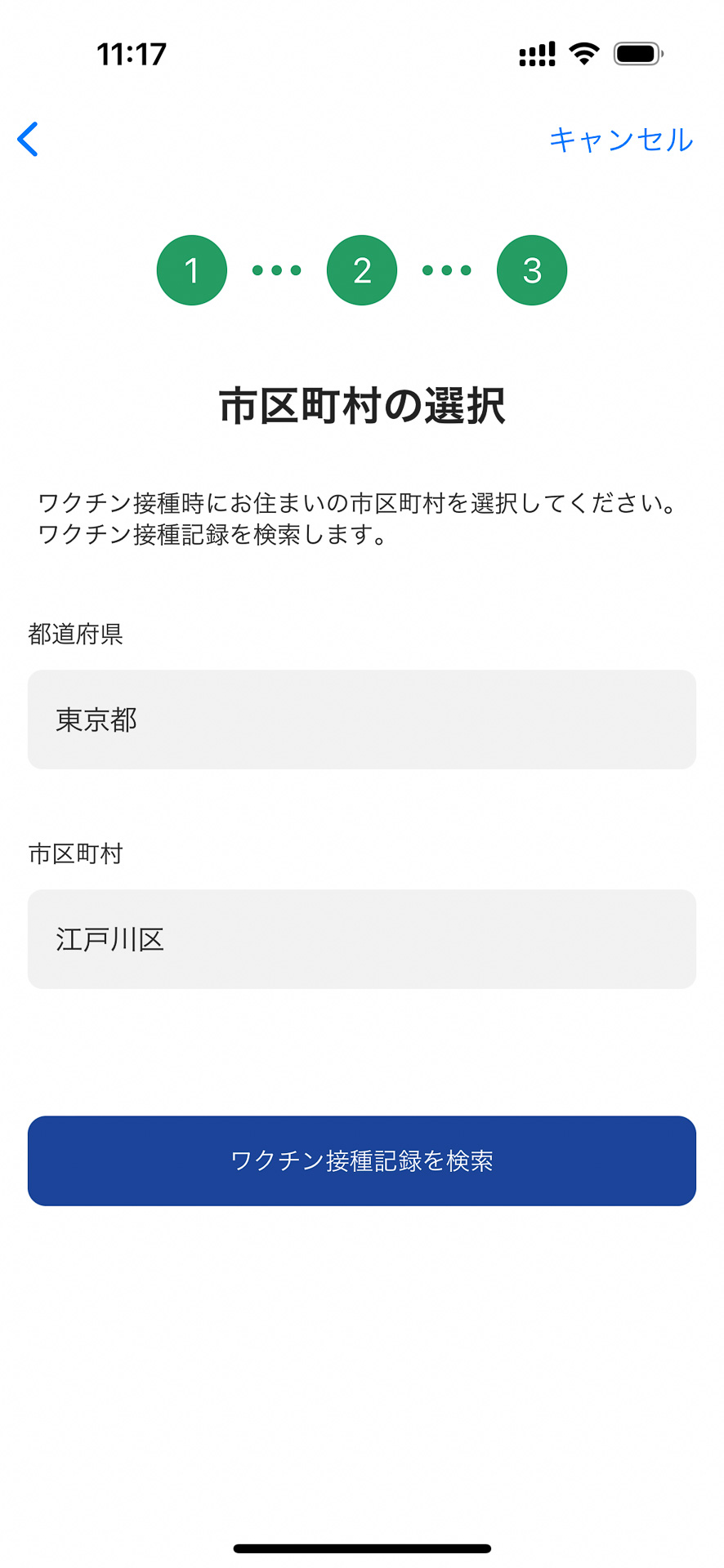Tap the dots between step 2 and 3
The width and height of the screenshot is (724, 1568).
coord(446,269)
